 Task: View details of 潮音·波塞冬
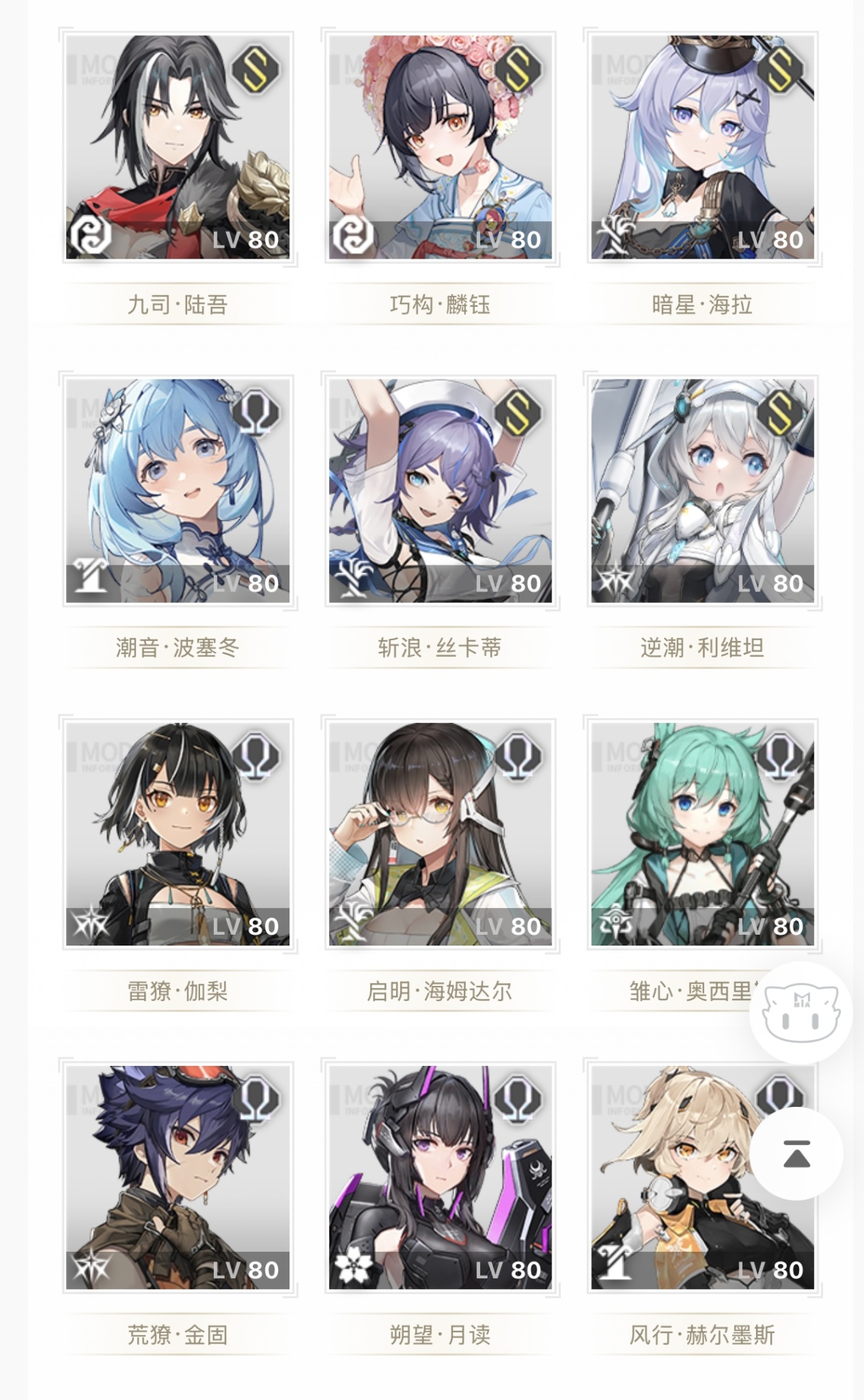178,490
